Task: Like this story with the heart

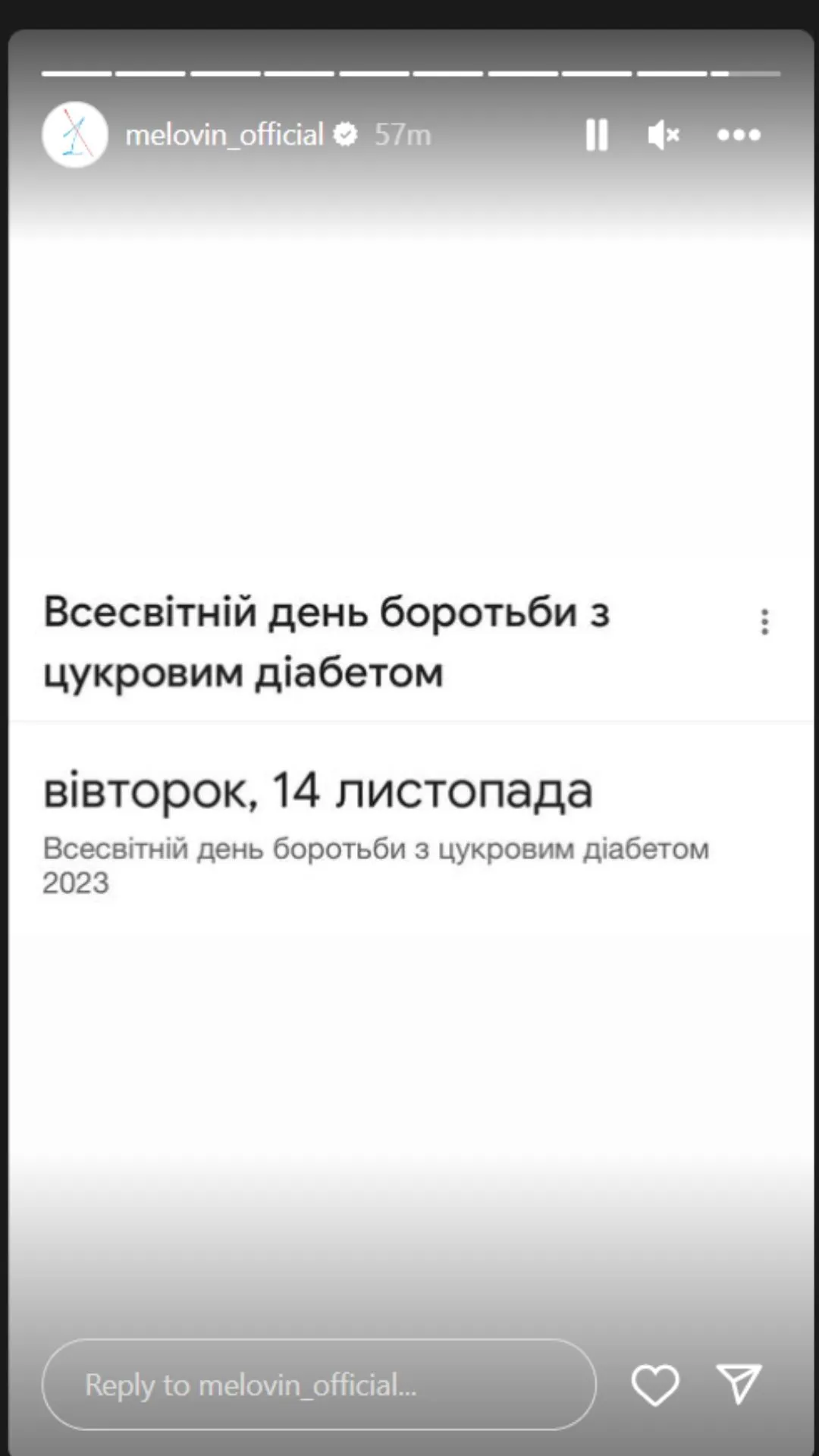Action: pyautogui.click(x=655, y=1385)
